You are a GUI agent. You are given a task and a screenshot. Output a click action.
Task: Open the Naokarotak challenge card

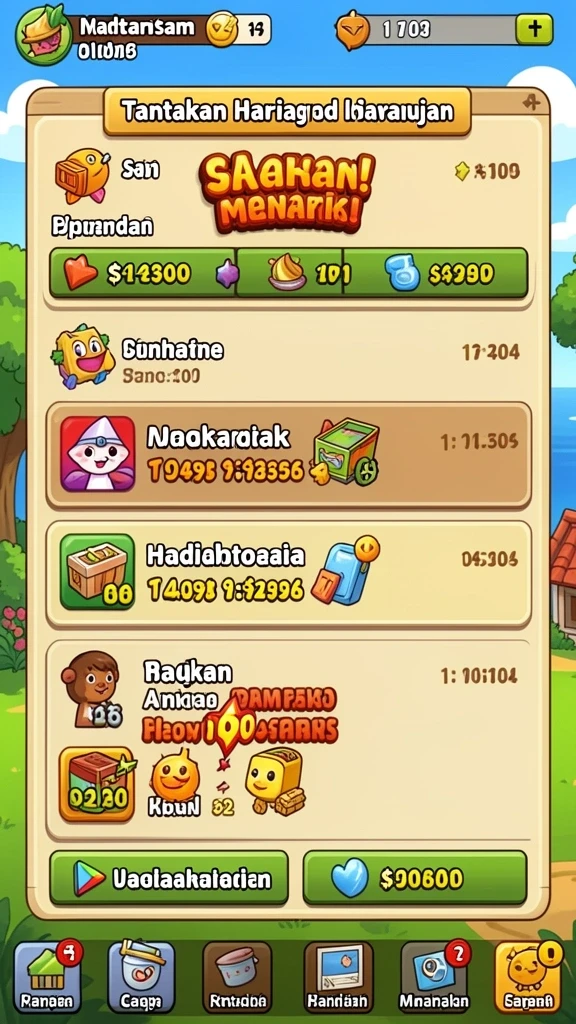pos(288,455)
